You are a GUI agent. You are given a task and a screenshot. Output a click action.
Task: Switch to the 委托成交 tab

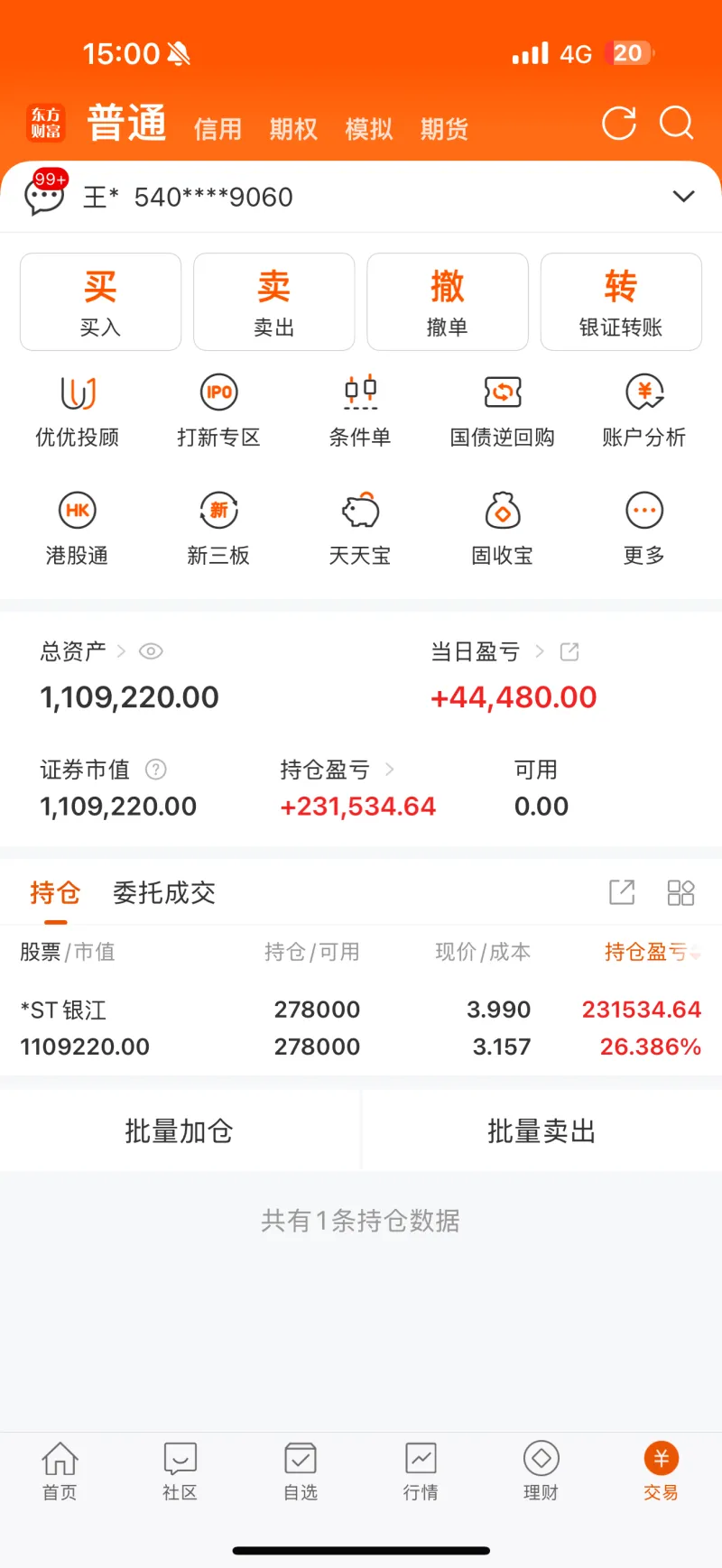tap(164, 893)
